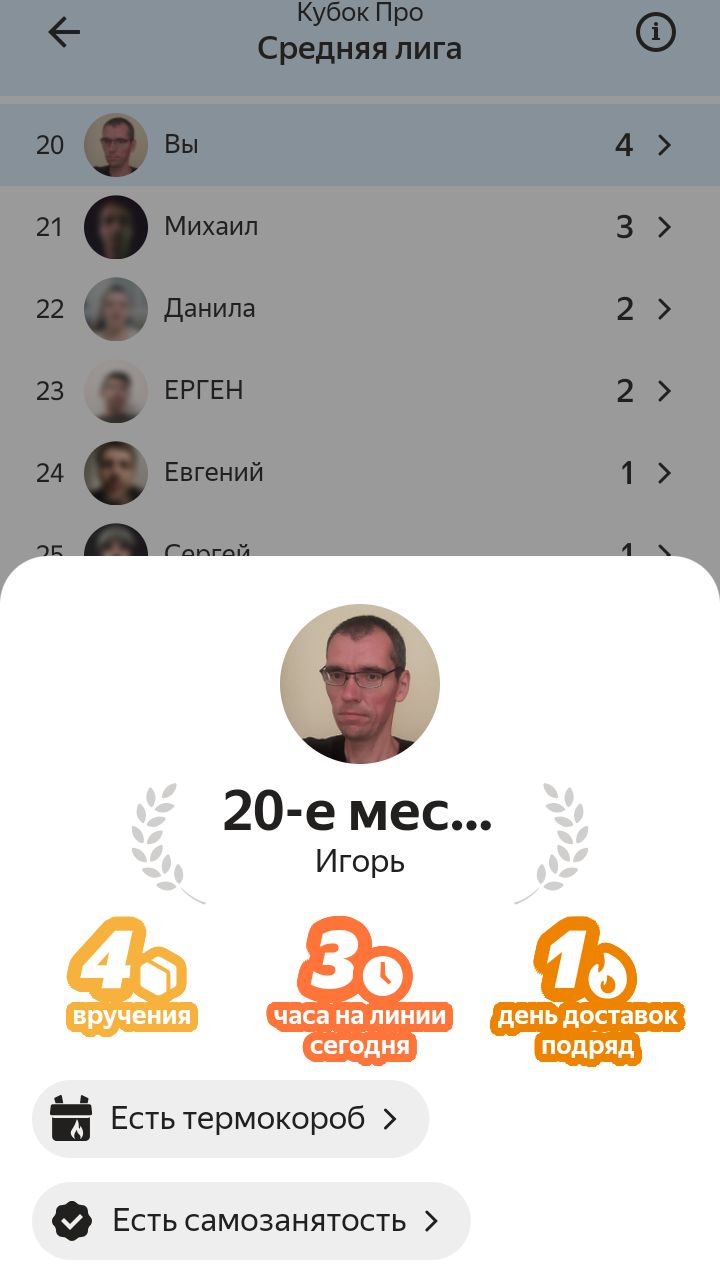Go back using the arrow icon
The image size is (720, 1280).
(64, 33)
